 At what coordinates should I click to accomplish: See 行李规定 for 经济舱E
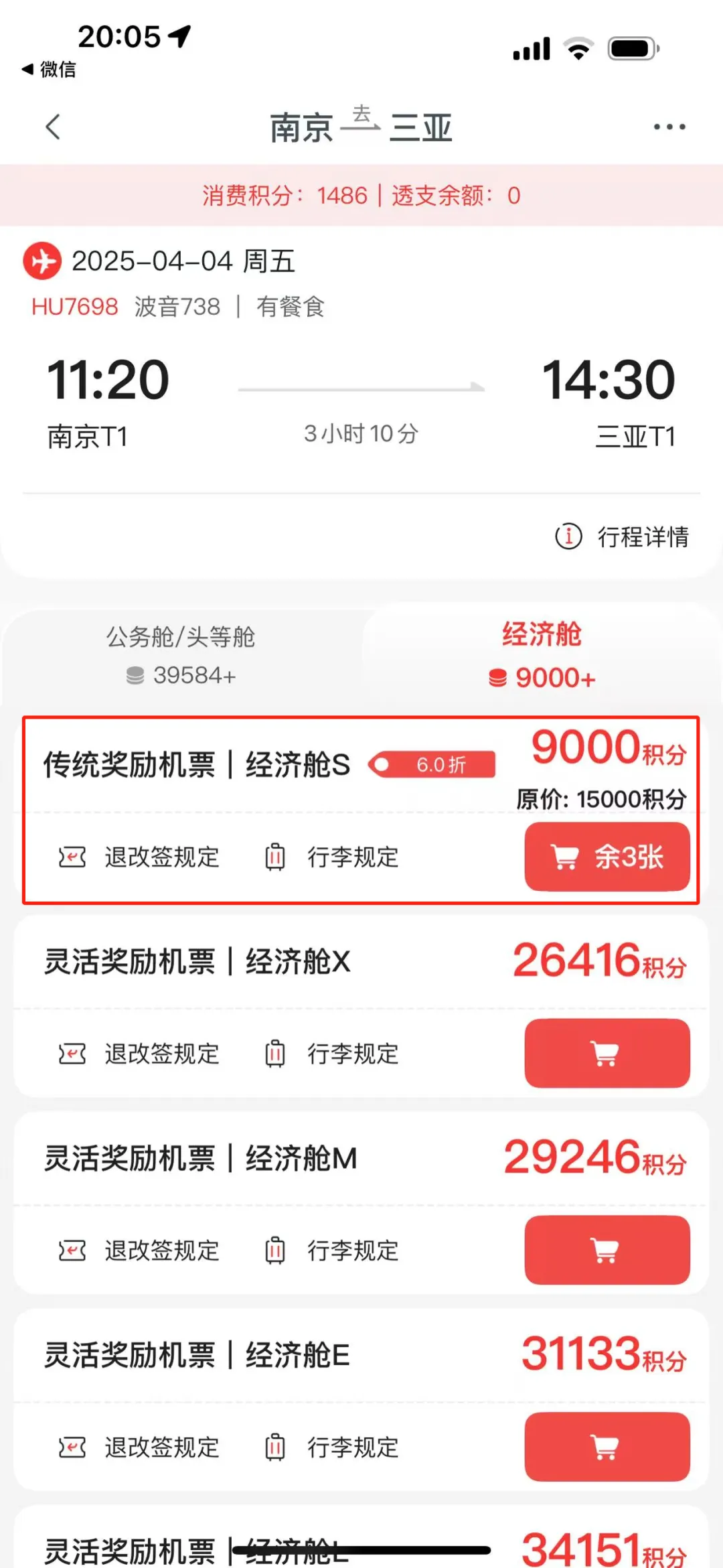(333, 1447)
